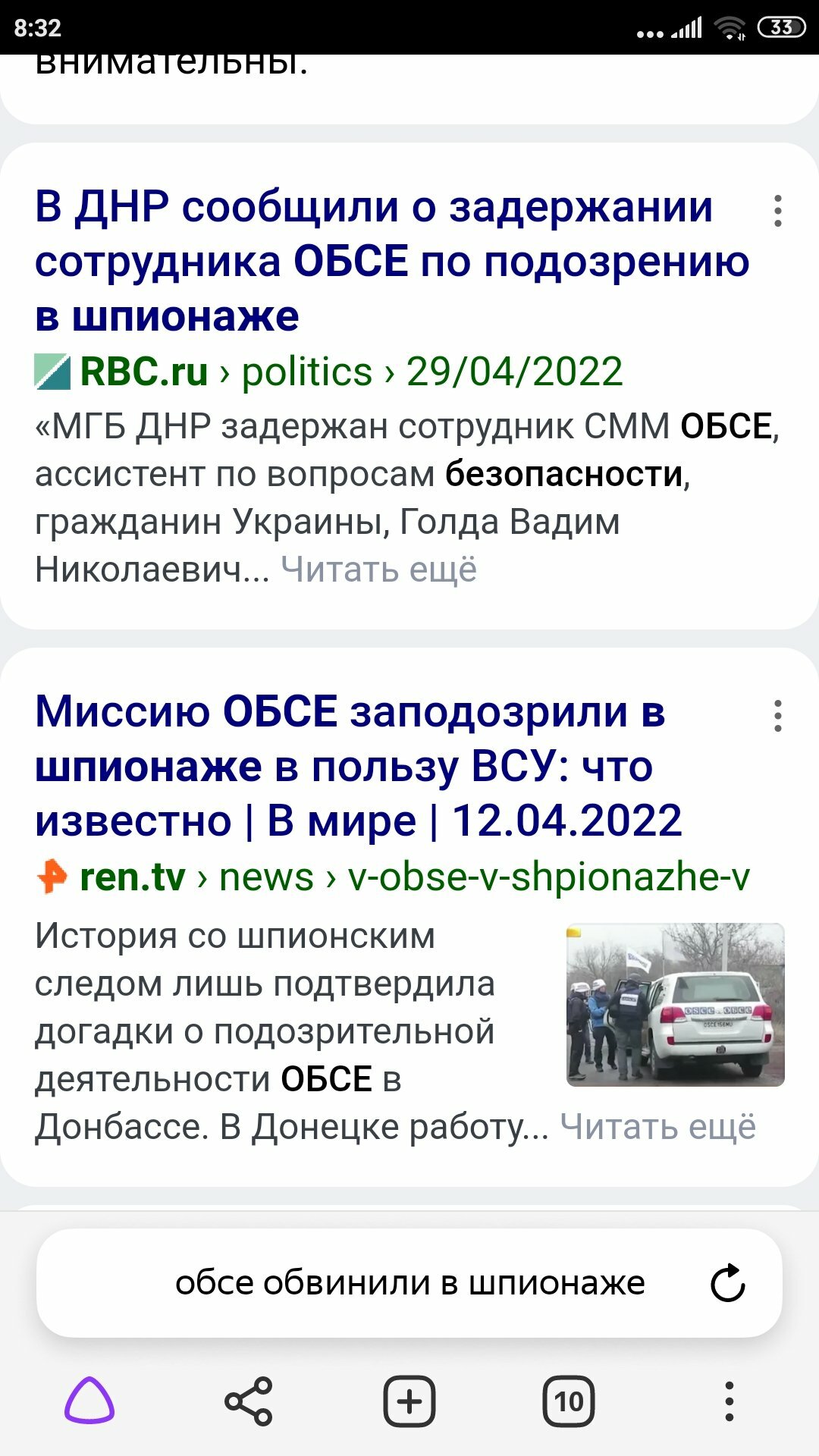Tap Читать ещё under the ren.tv snippet
This screenshot has width=819, height=1456.
pos(658,1126)
